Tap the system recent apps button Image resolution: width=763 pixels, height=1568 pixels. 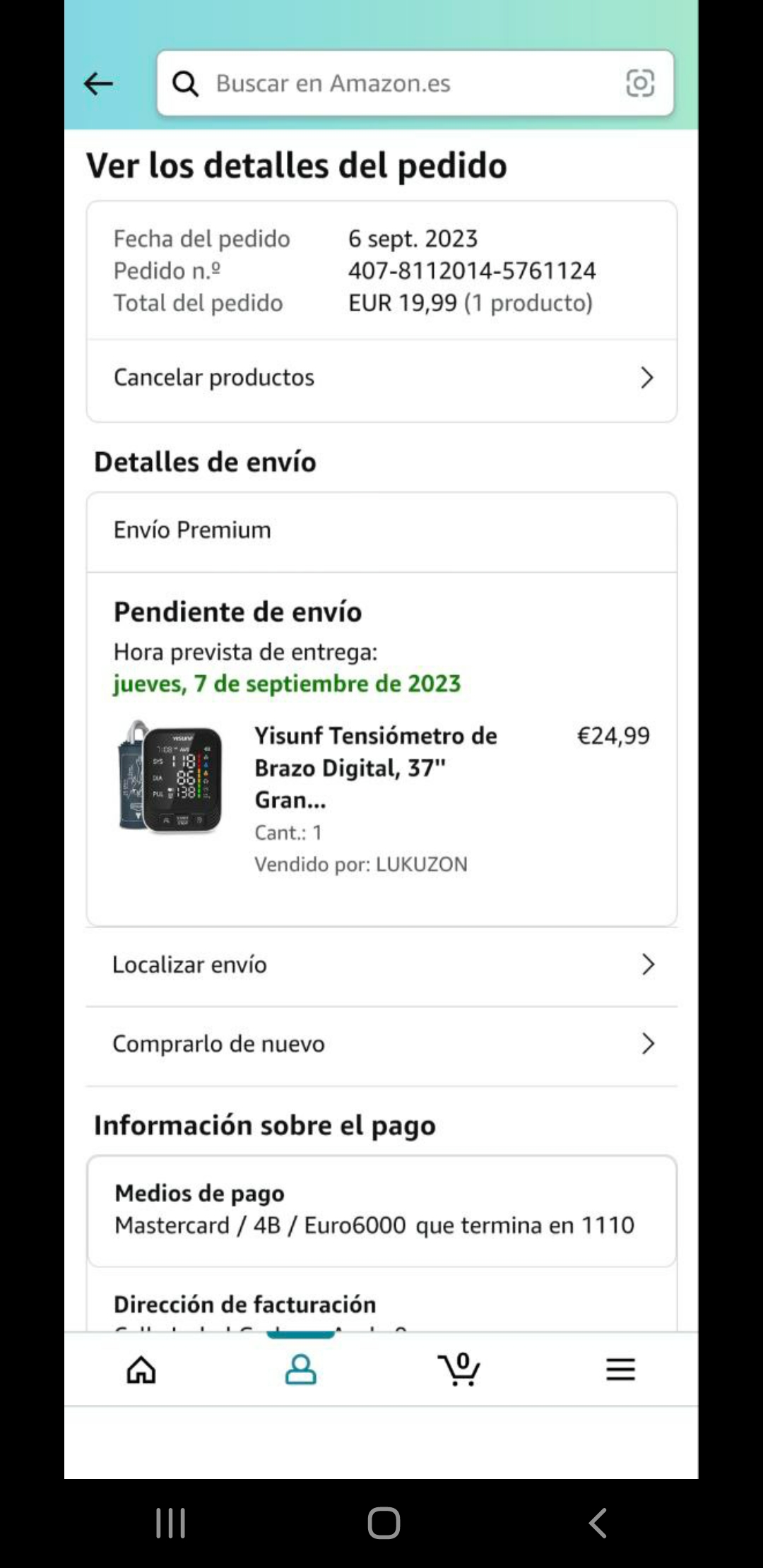[x=170, y=1523]
